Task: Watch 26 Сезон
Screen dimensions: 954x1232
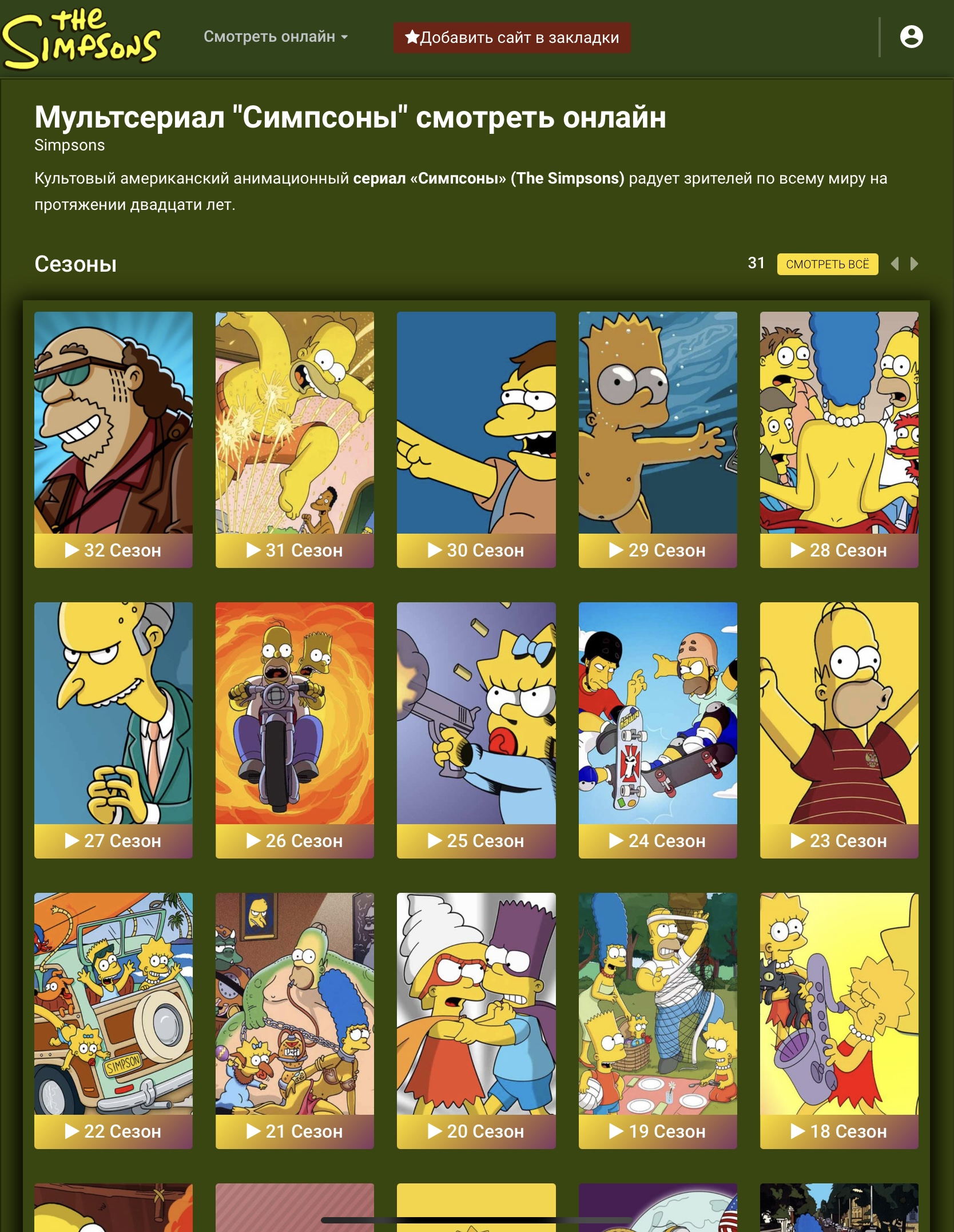Action: coord(295,730)
